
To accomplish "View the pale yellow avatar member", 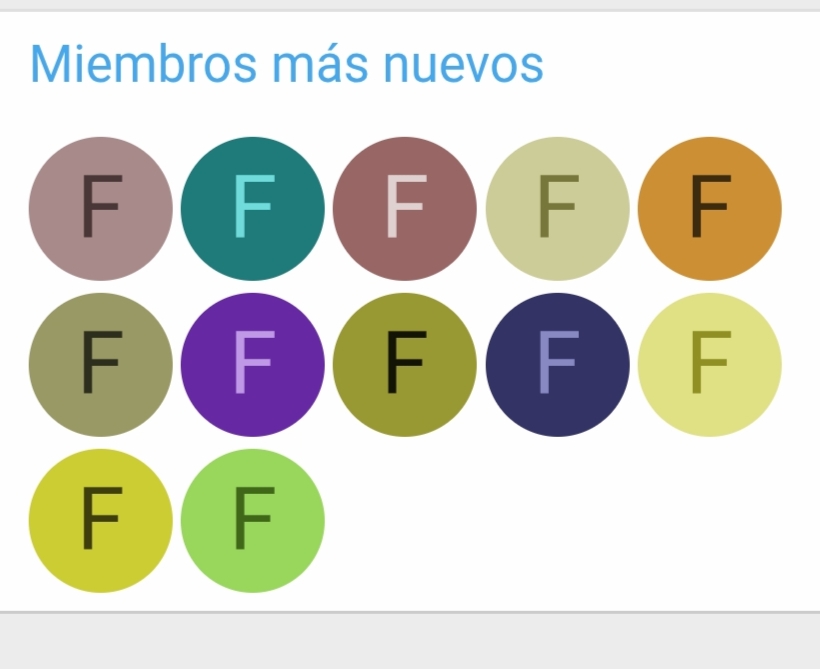I will (709, 365).
